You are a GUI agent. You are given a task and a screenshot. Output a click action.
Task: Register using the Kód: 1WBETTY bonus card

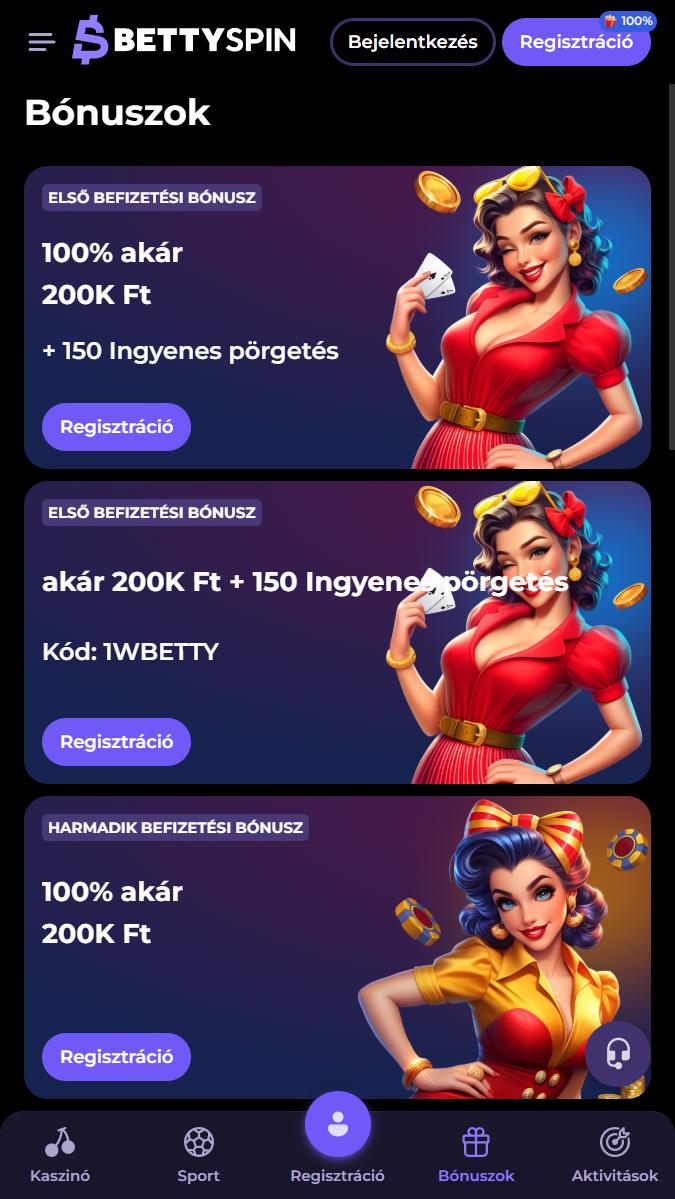pyautogui.click(x=116, y=742)
